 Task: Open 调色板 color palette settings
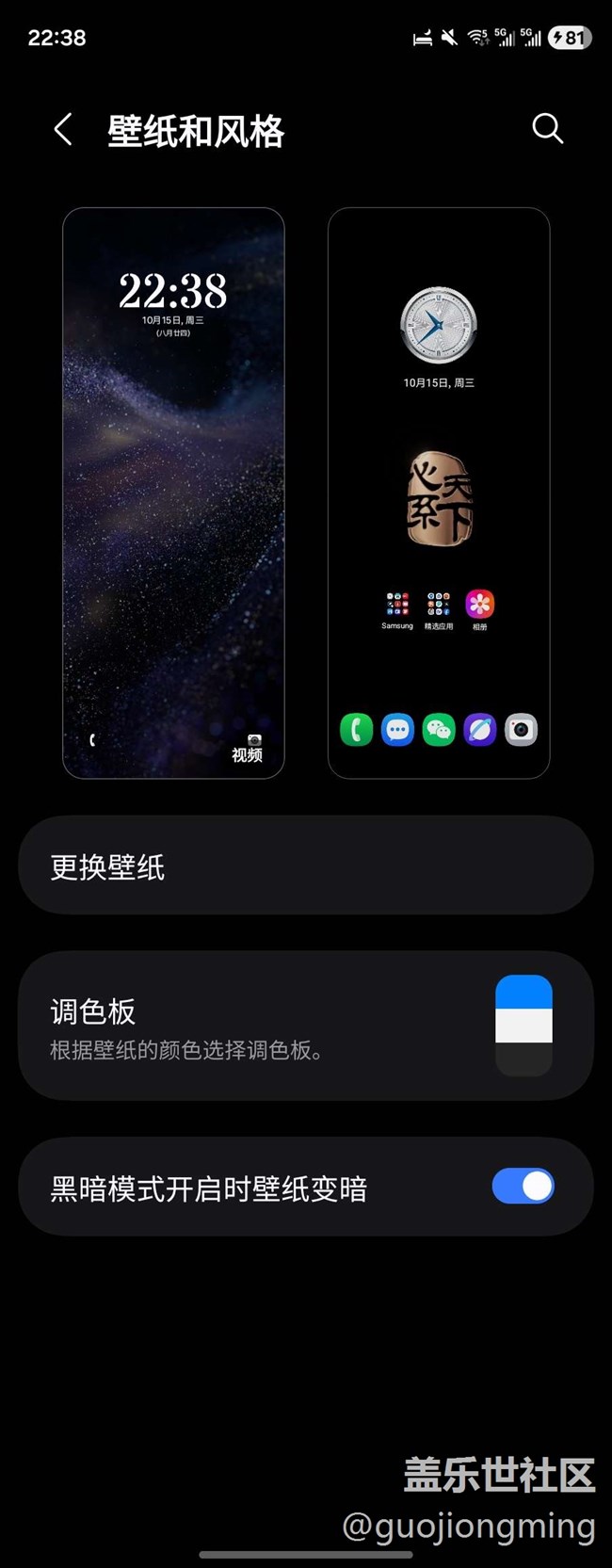coord(305,1026)
